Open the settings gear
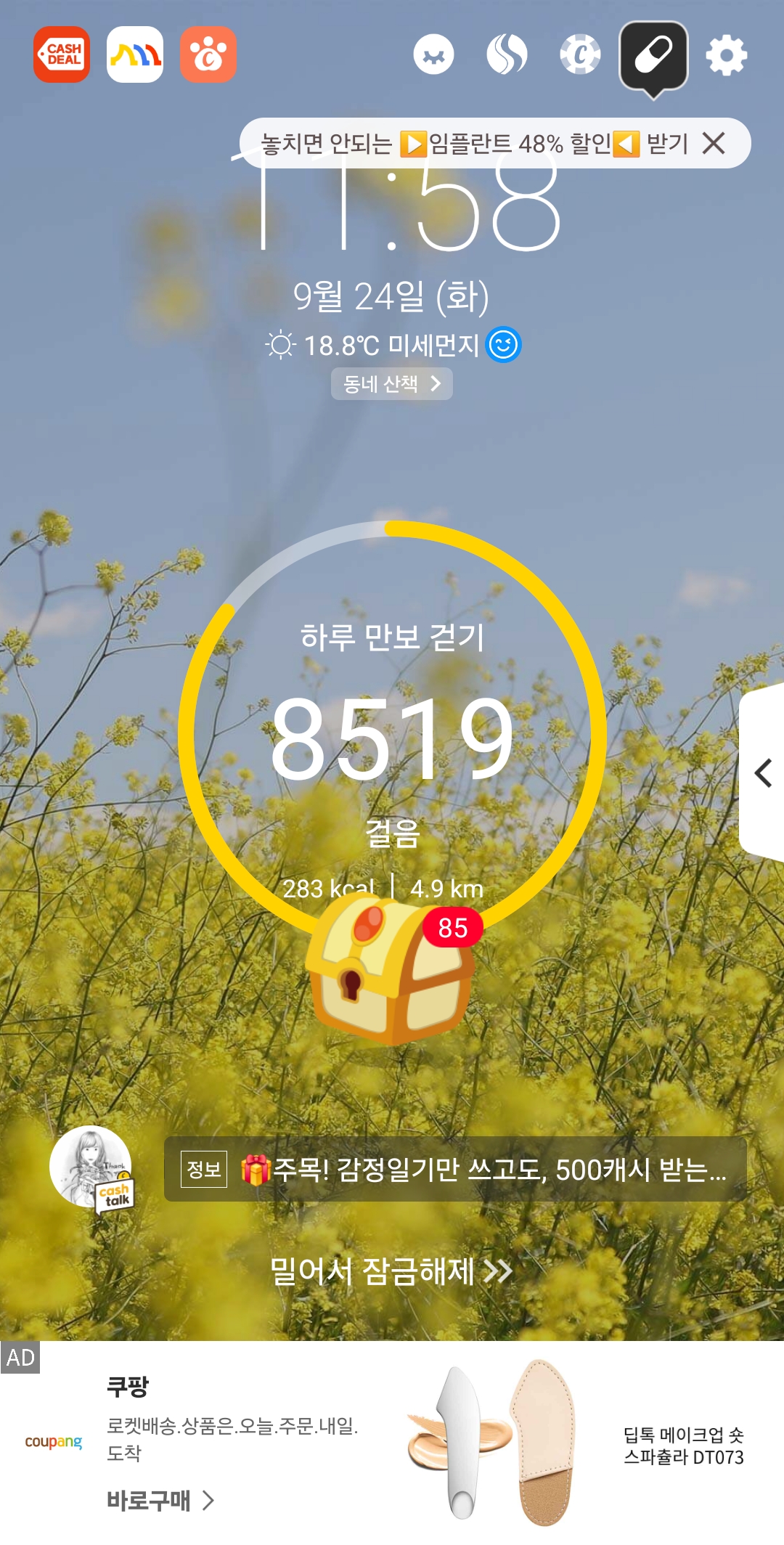 [726, 55]
